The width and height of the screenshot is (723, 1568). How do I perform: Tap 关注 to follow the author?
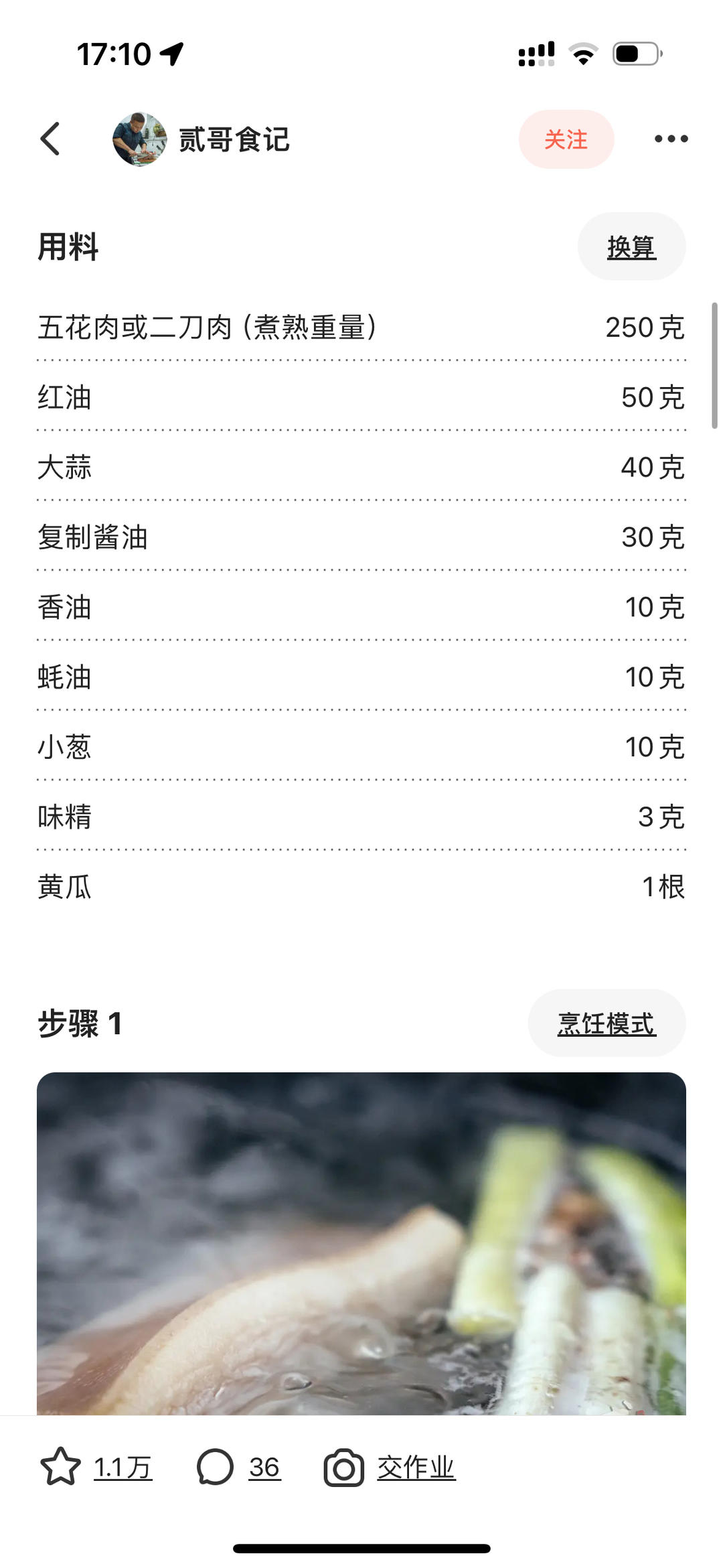point(566,139)
